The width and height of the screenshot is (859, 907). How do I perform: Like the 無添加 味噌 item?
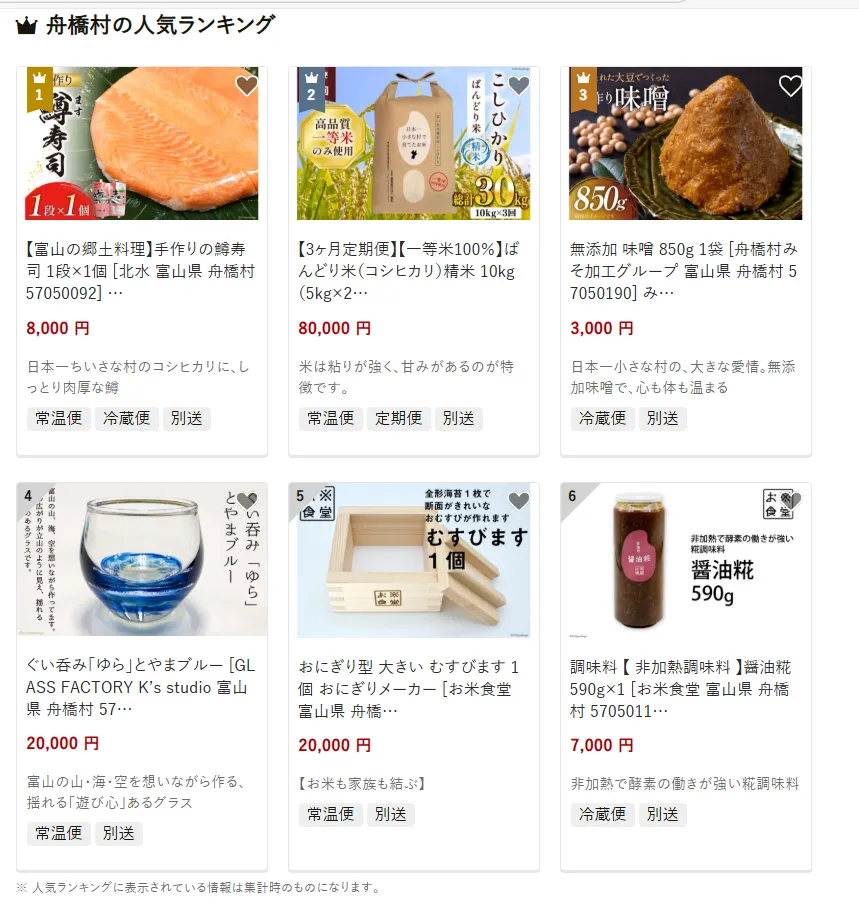tap(790, 86)
